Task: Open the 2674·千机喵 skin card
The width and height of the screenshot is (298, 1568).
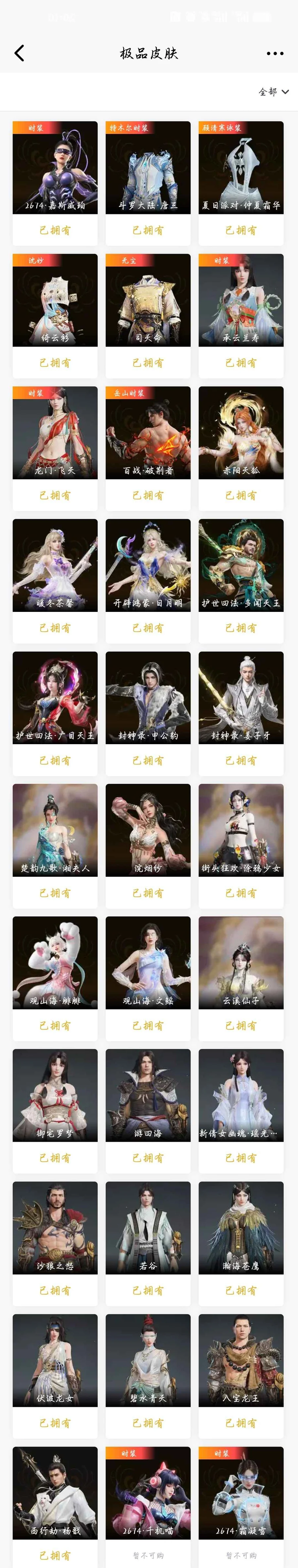Action: pyautogui.click(x=148, y=1493)
